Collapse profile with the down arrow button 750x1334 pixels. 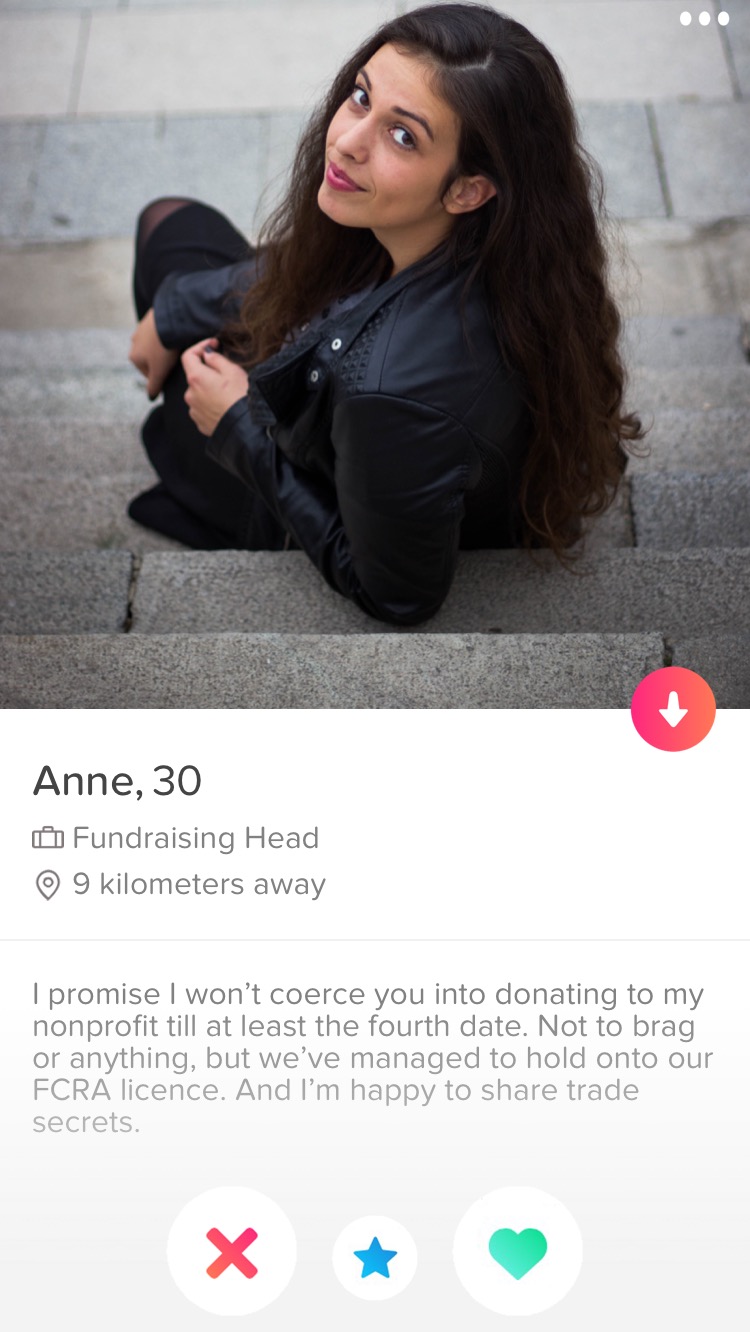point(673,709)
